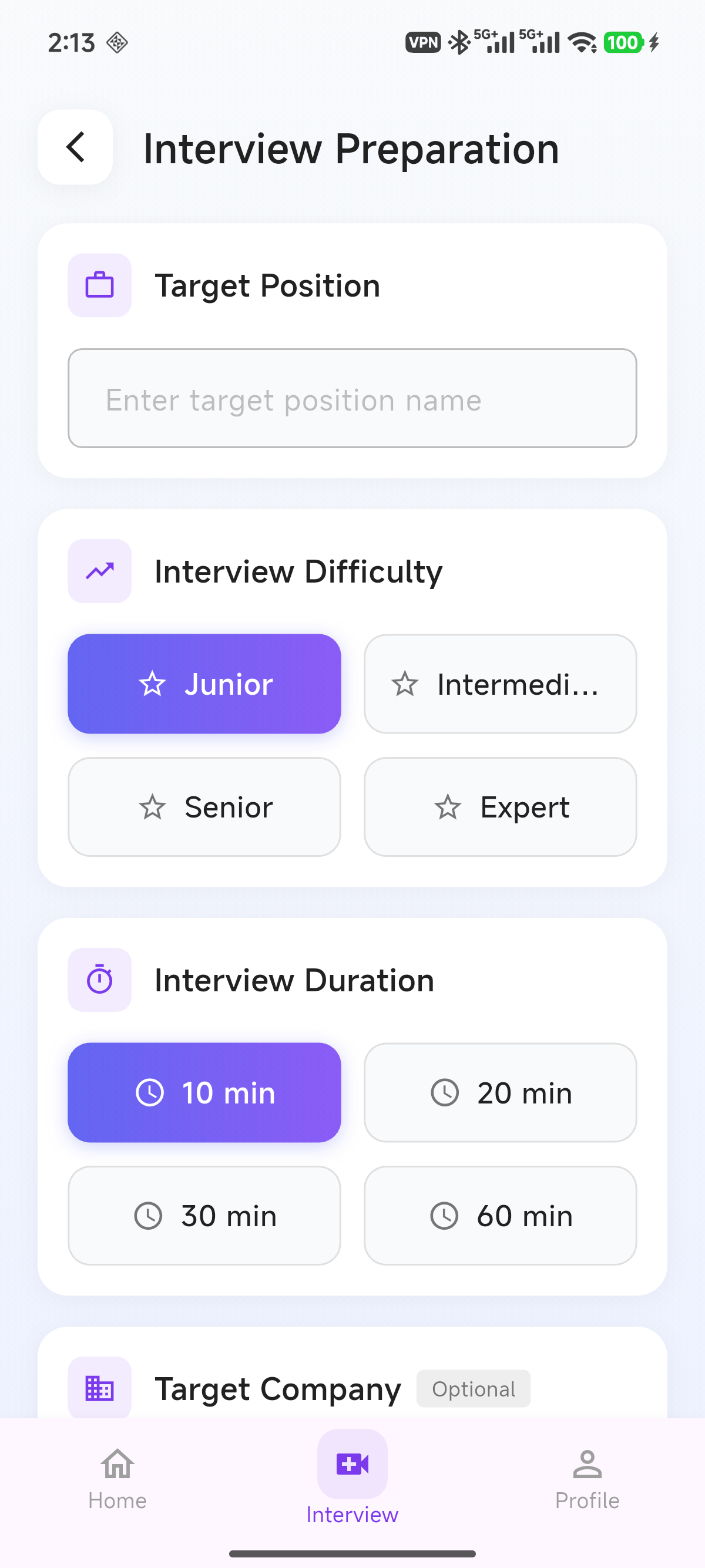Switch to the Profile tab
Viewport: 705px width, 1568px height.
click(586, 1479)
